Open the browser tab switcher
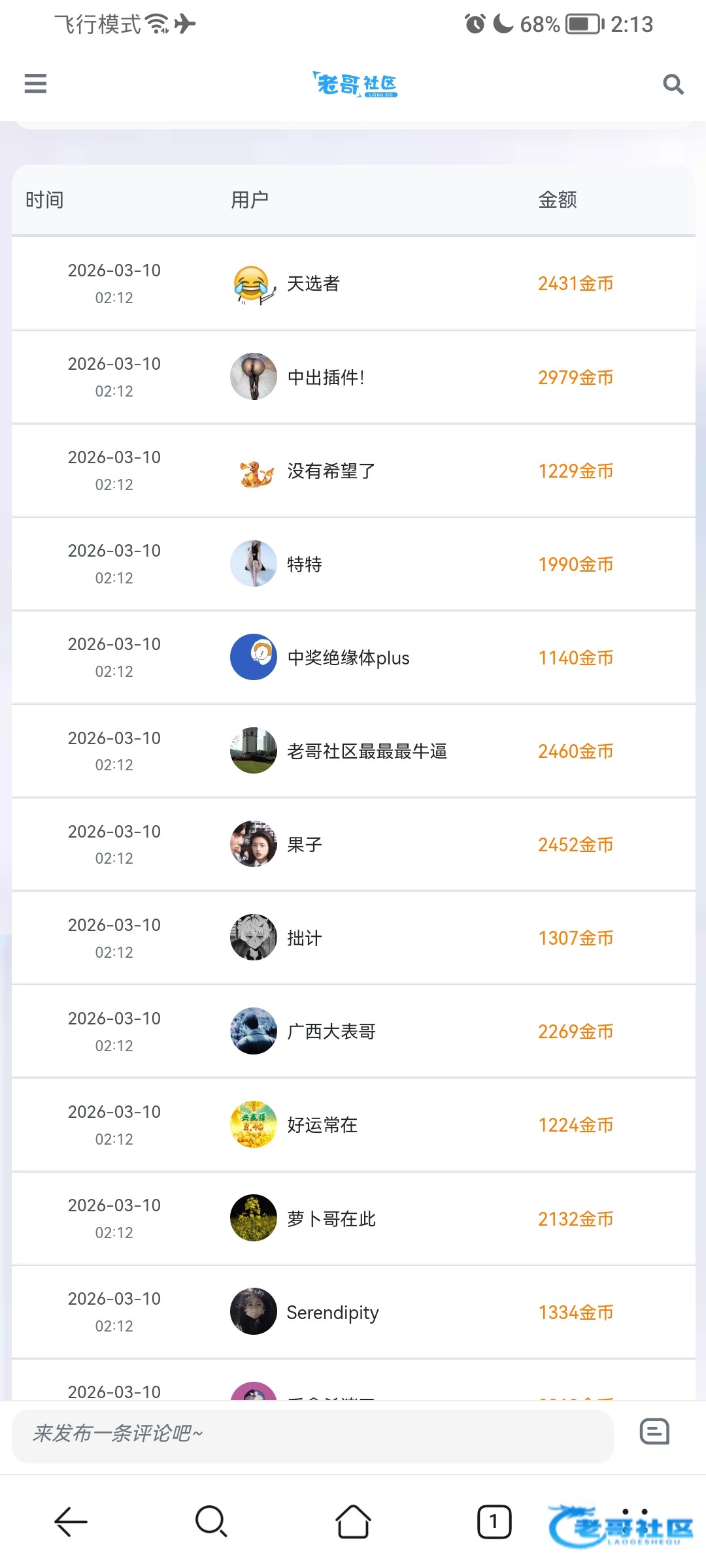Viewport: 706px width, 1568px height. 494,1522
